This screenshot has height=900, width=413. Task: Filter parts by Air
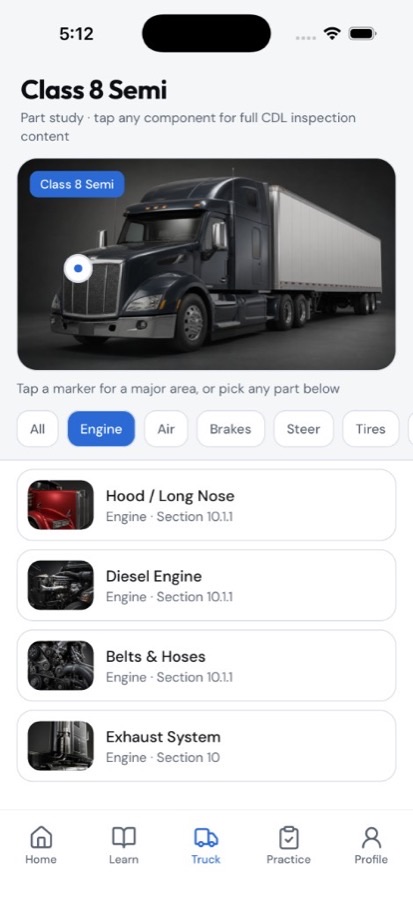click(x=166, y=429)
